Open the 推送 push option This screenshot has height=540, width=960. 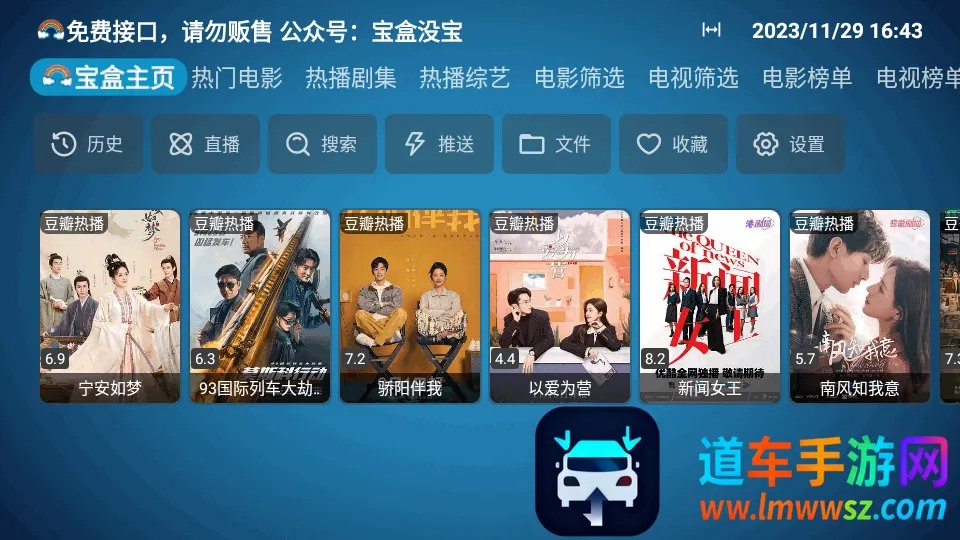[439, 144]
